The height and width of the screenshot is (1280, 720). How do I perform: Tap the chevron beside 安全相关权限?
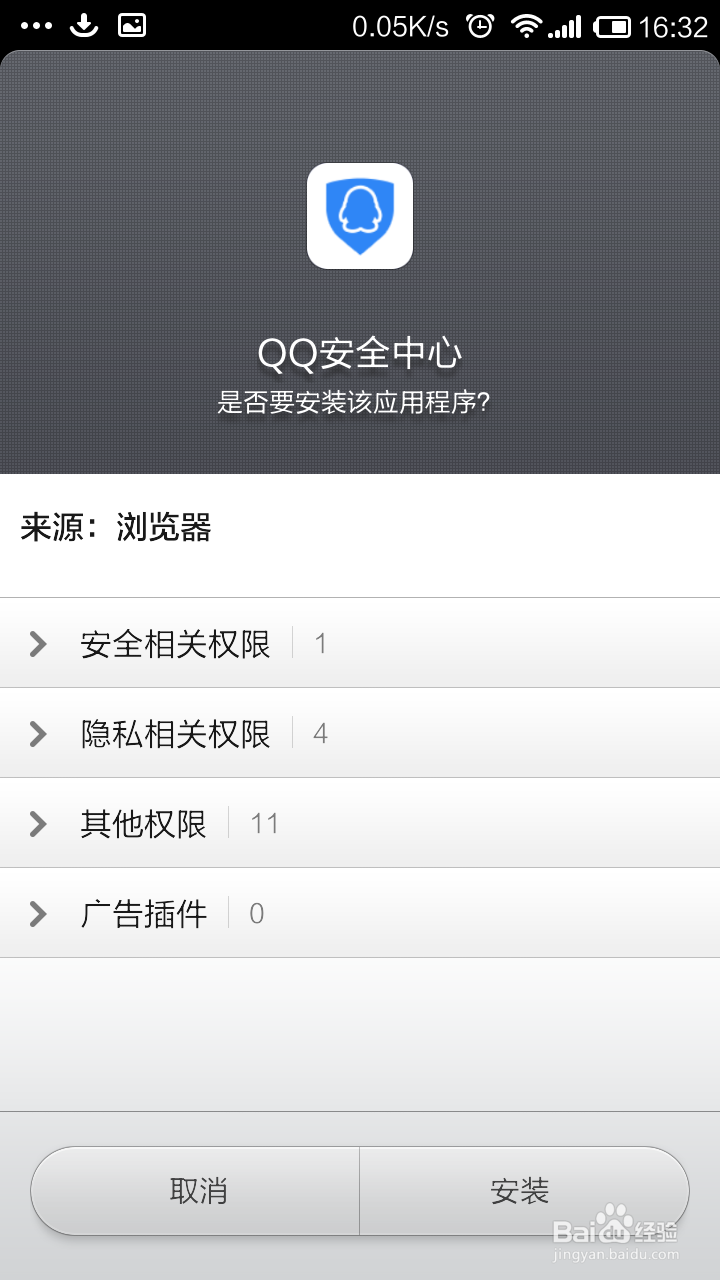37,643
